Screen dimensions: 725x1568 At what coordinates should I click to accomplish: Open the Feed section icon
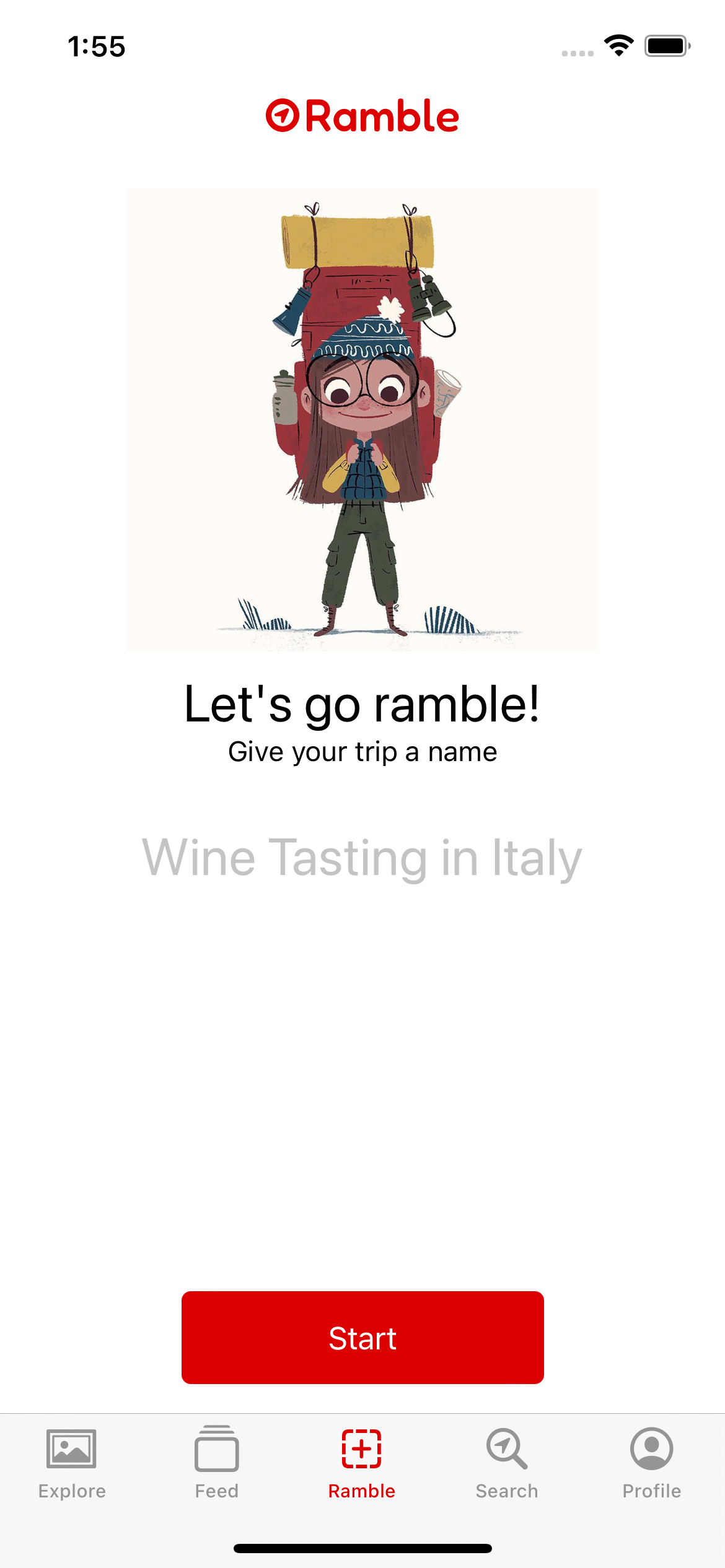coord(217,1447)
